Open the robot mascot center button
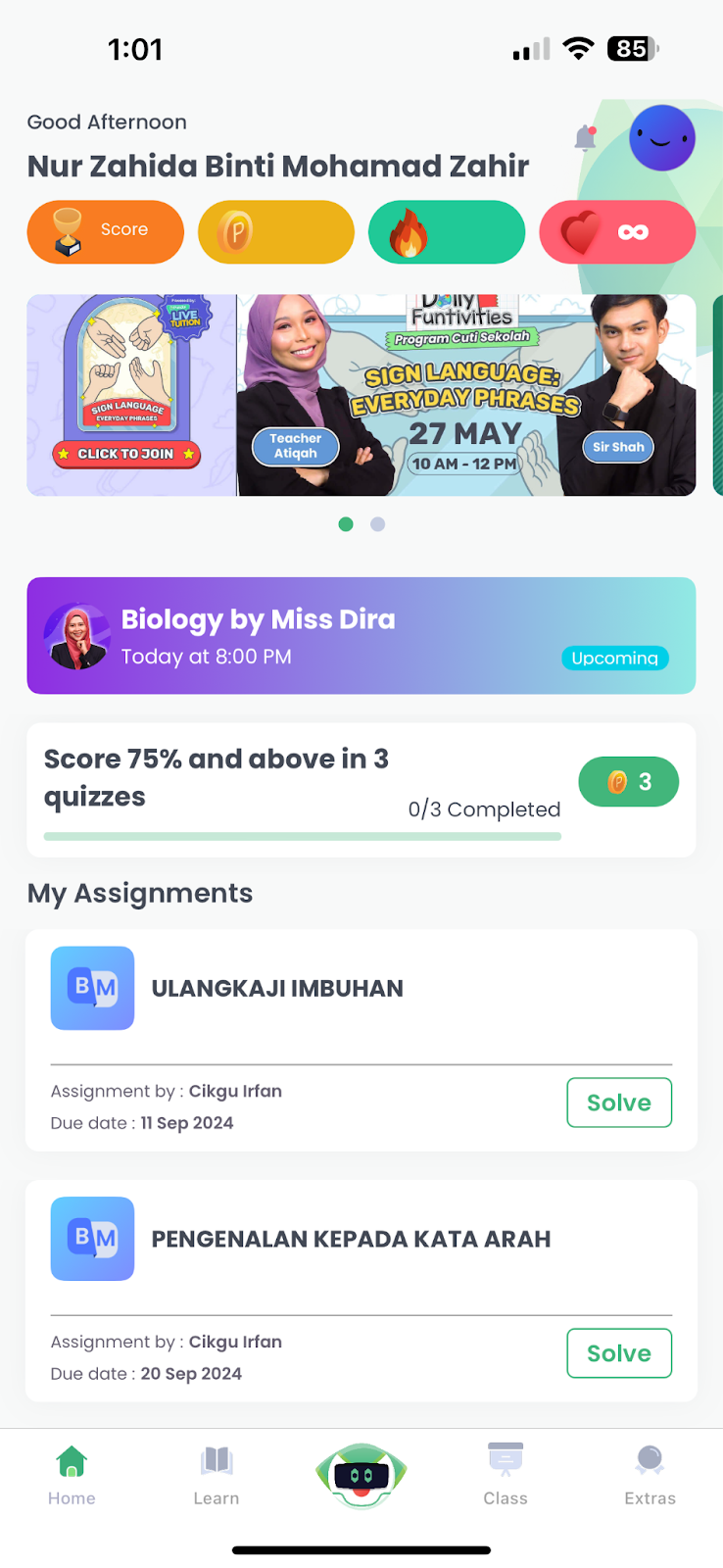The width and height of the screenshot is (723, 1568). (361, 1475)
